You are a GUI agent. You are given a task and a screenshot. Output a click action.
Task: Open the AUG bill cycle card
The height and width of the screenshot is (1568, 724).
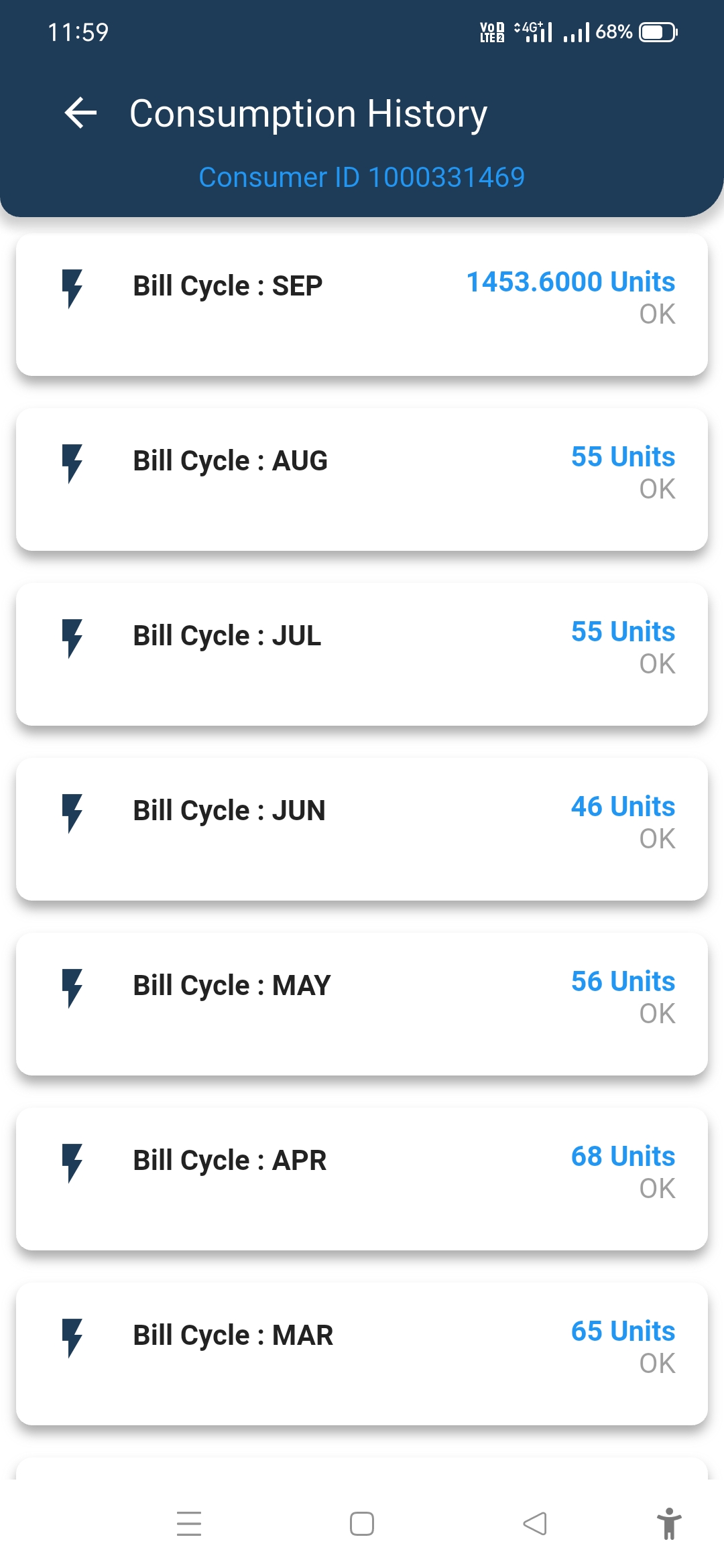pyautogui.click(x=362, y=480)
